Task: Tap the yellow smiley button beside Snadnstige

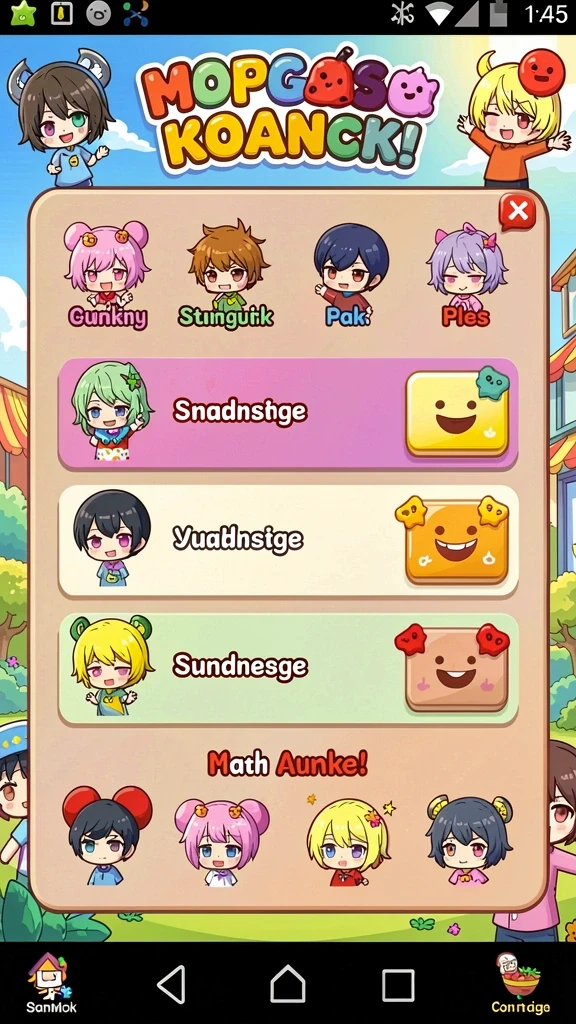Action: [457, 413]
